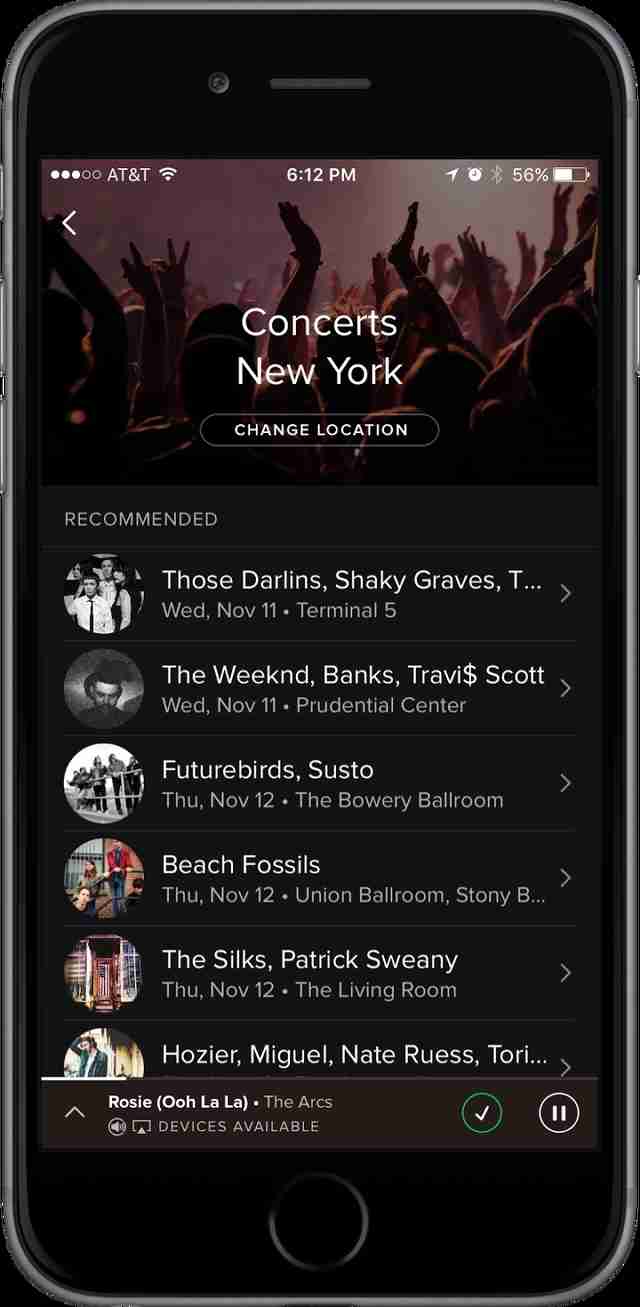Tap the green checkmark saved-song icon
Image resolution: width=640 pixels, height=1307 pixels.
(482, 1113)
